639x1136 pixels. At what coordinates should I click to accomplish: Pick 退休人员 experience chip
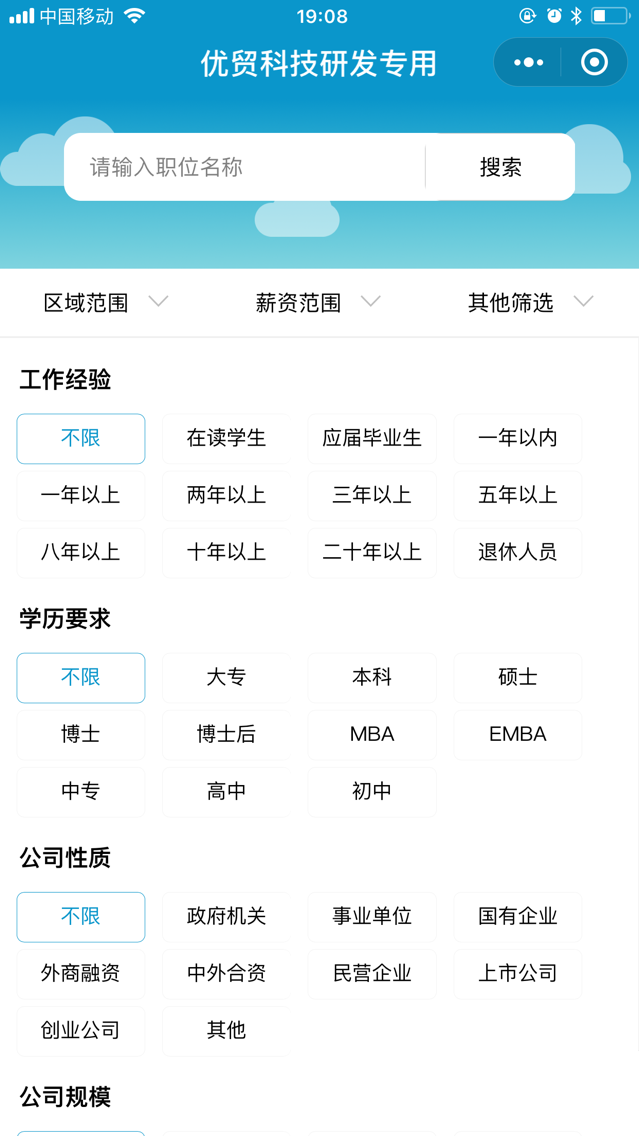point(517,552)
